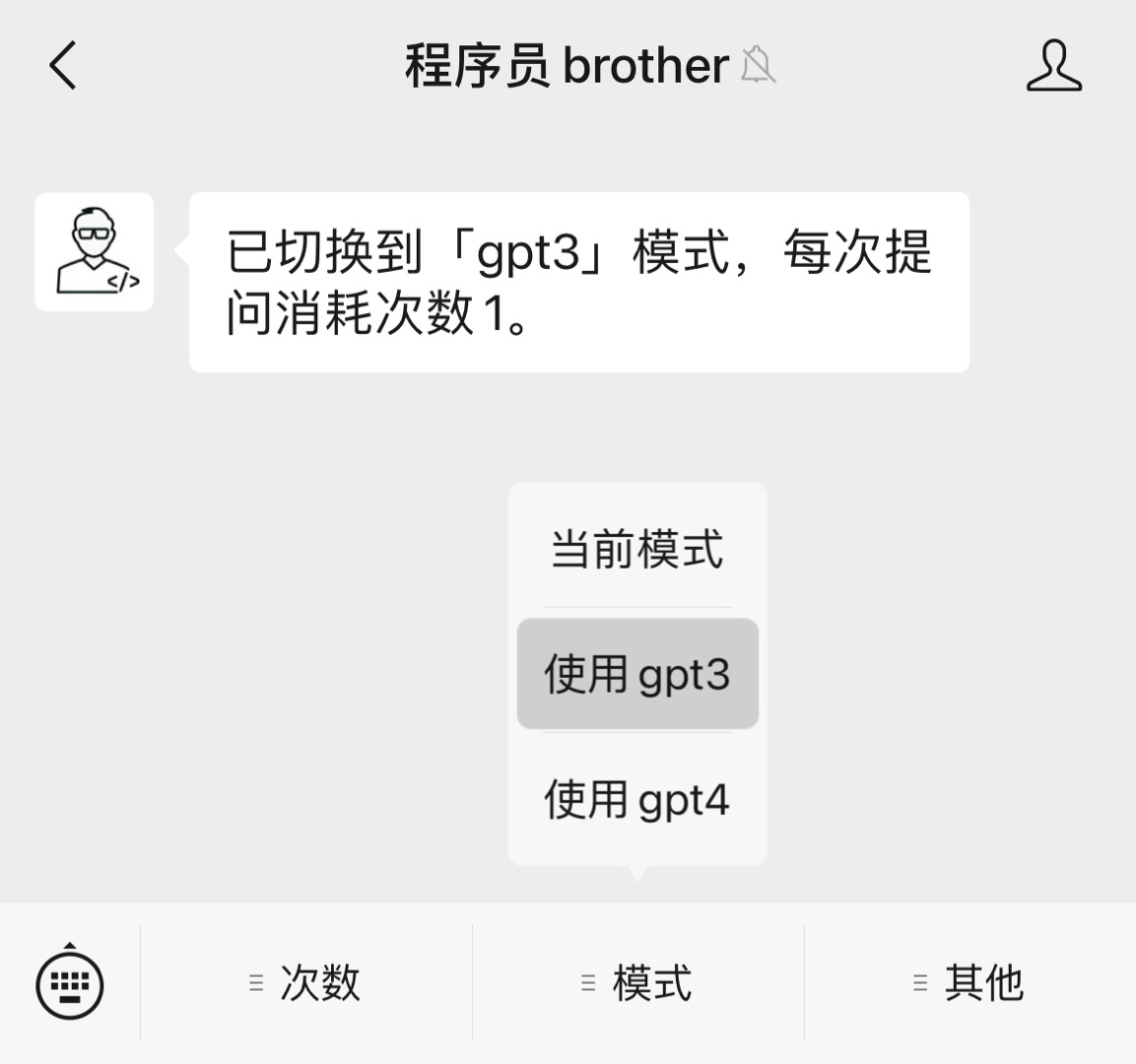1136x1064 pixels.
Task: Expand the 其他 menu
Action: pyautogui.click(x=970, y=982)
